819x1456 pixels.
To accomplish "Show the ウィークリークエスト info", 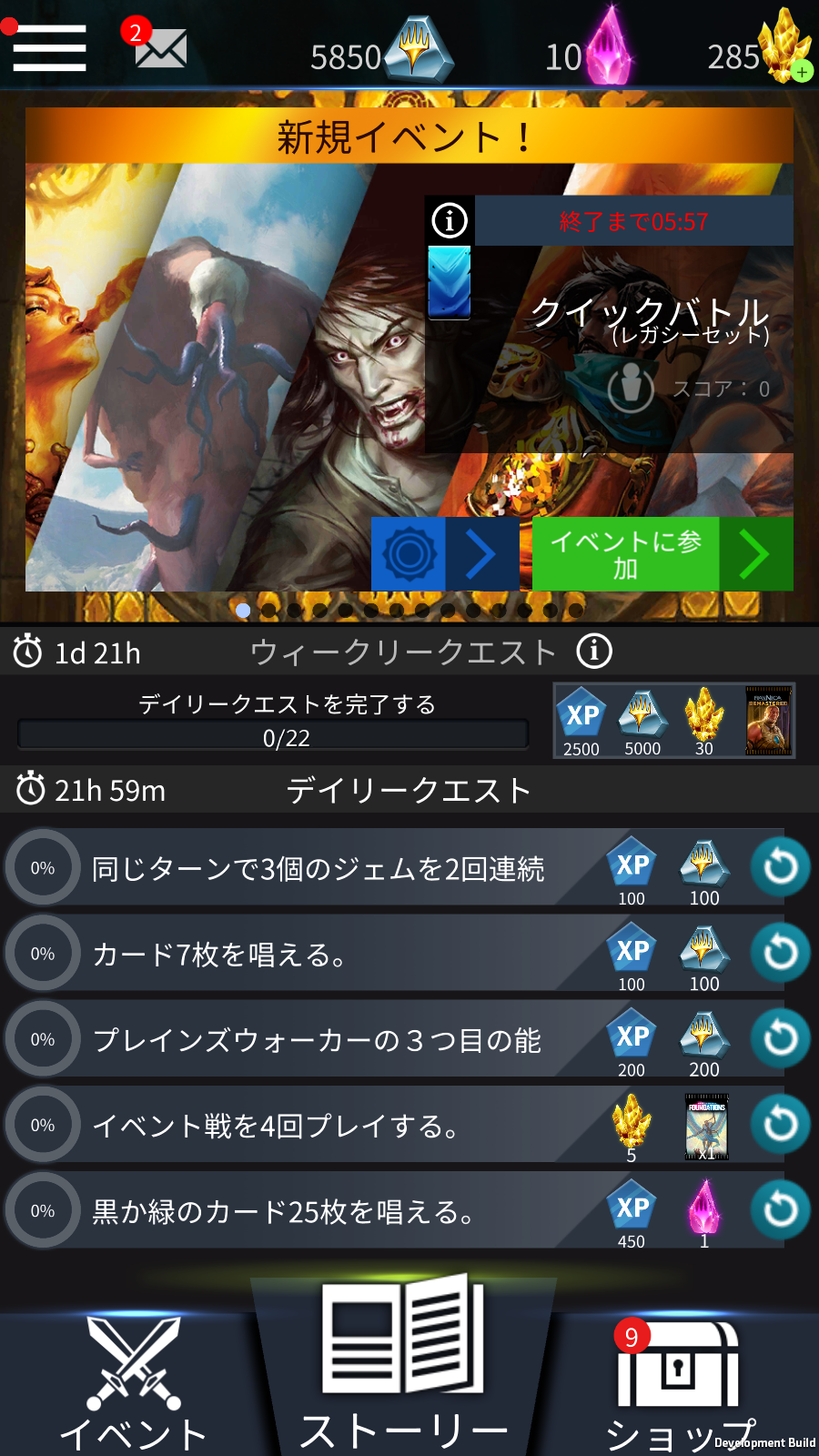I will 594,652.
